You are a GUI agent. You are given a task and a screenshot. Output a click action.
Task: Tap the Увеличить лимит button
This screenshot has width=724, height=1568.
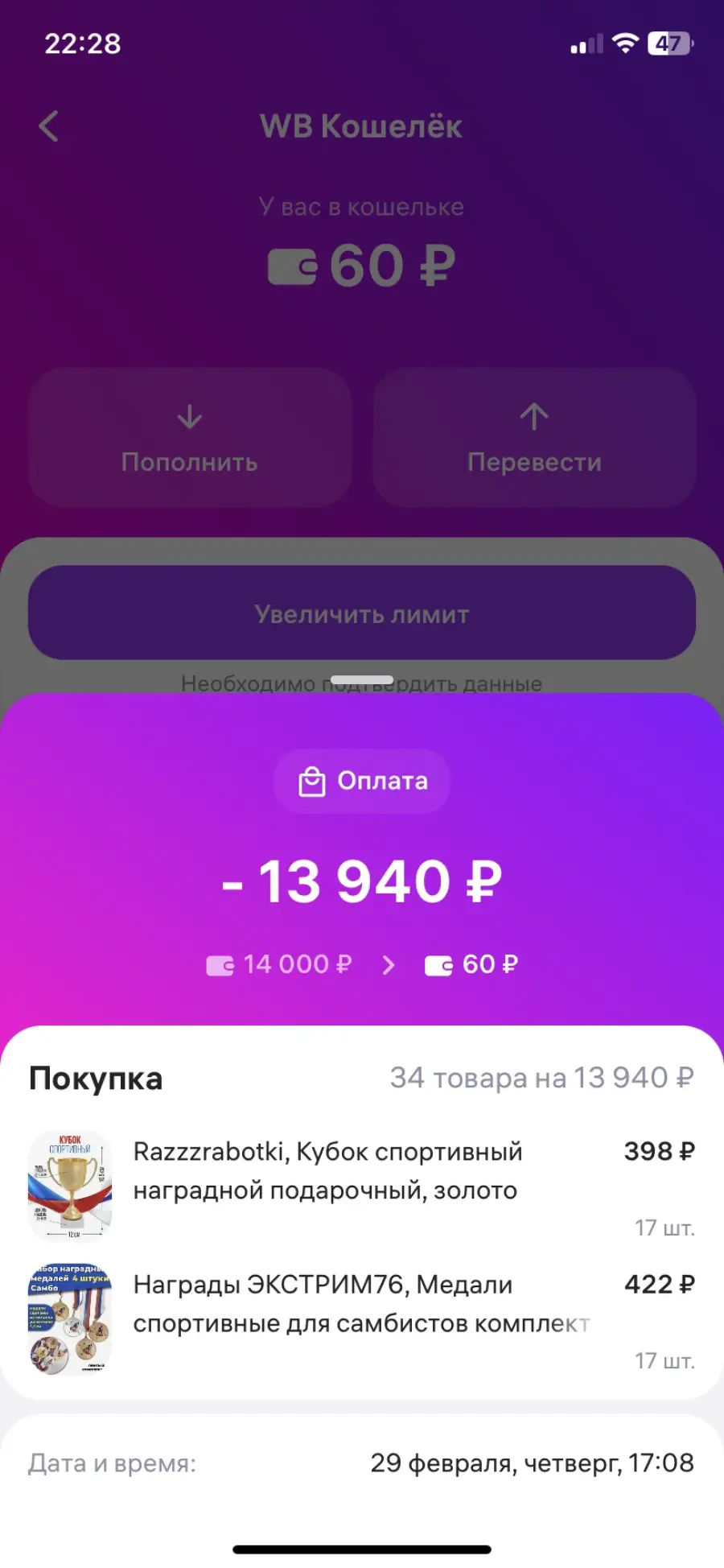362,613
